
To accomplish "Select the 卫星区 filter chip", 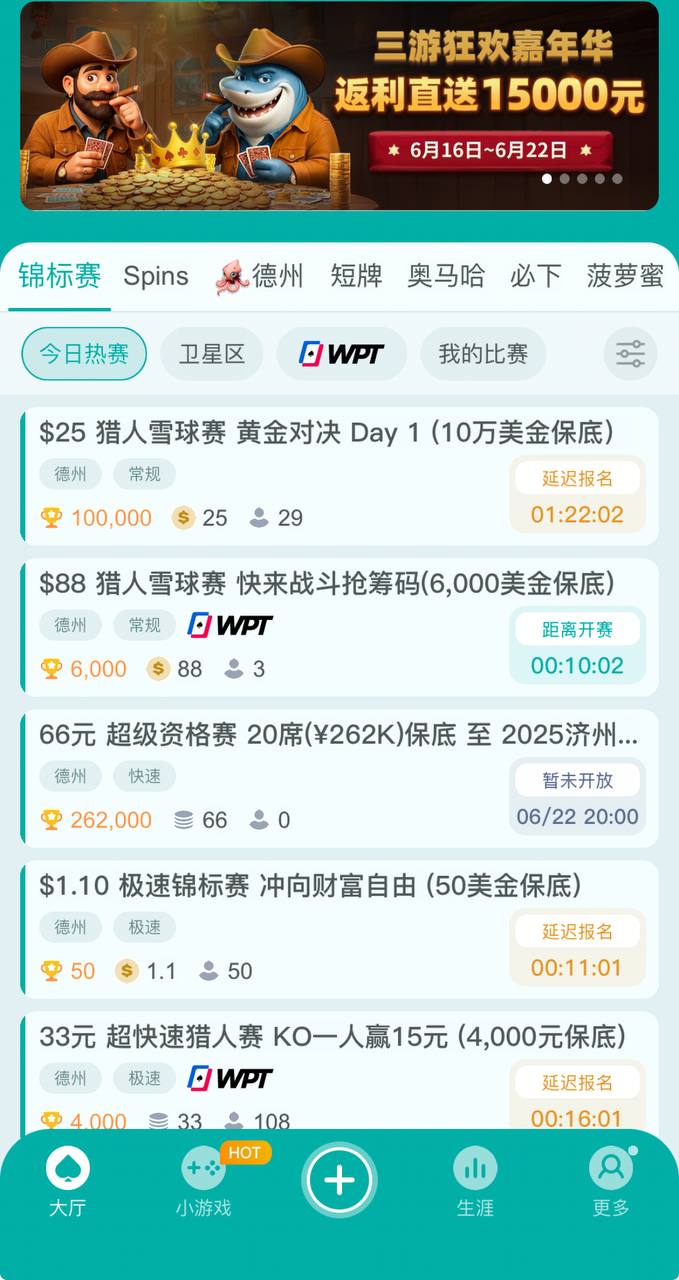I will point(212,354).
